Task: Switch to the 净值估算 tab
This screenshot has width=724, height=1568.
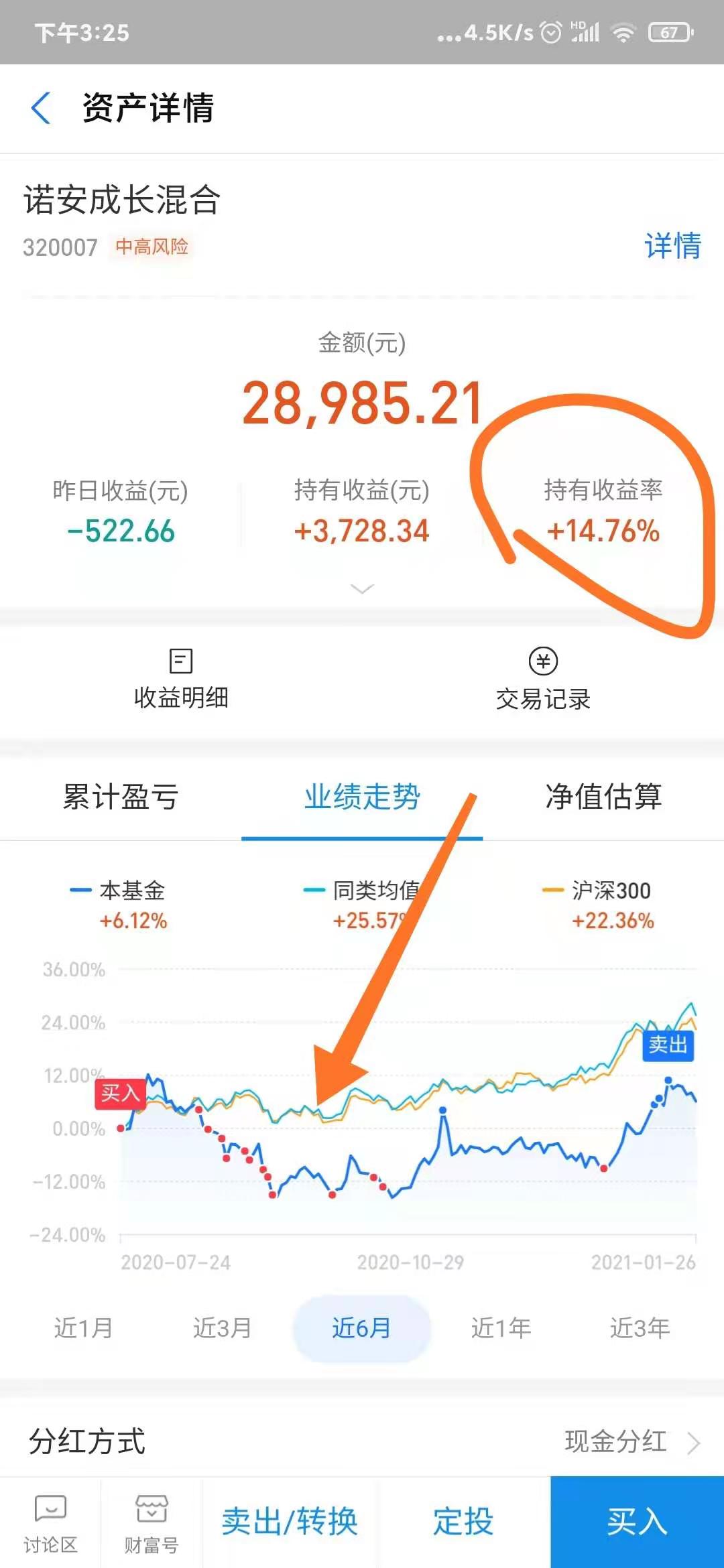Action: (603, 797)
